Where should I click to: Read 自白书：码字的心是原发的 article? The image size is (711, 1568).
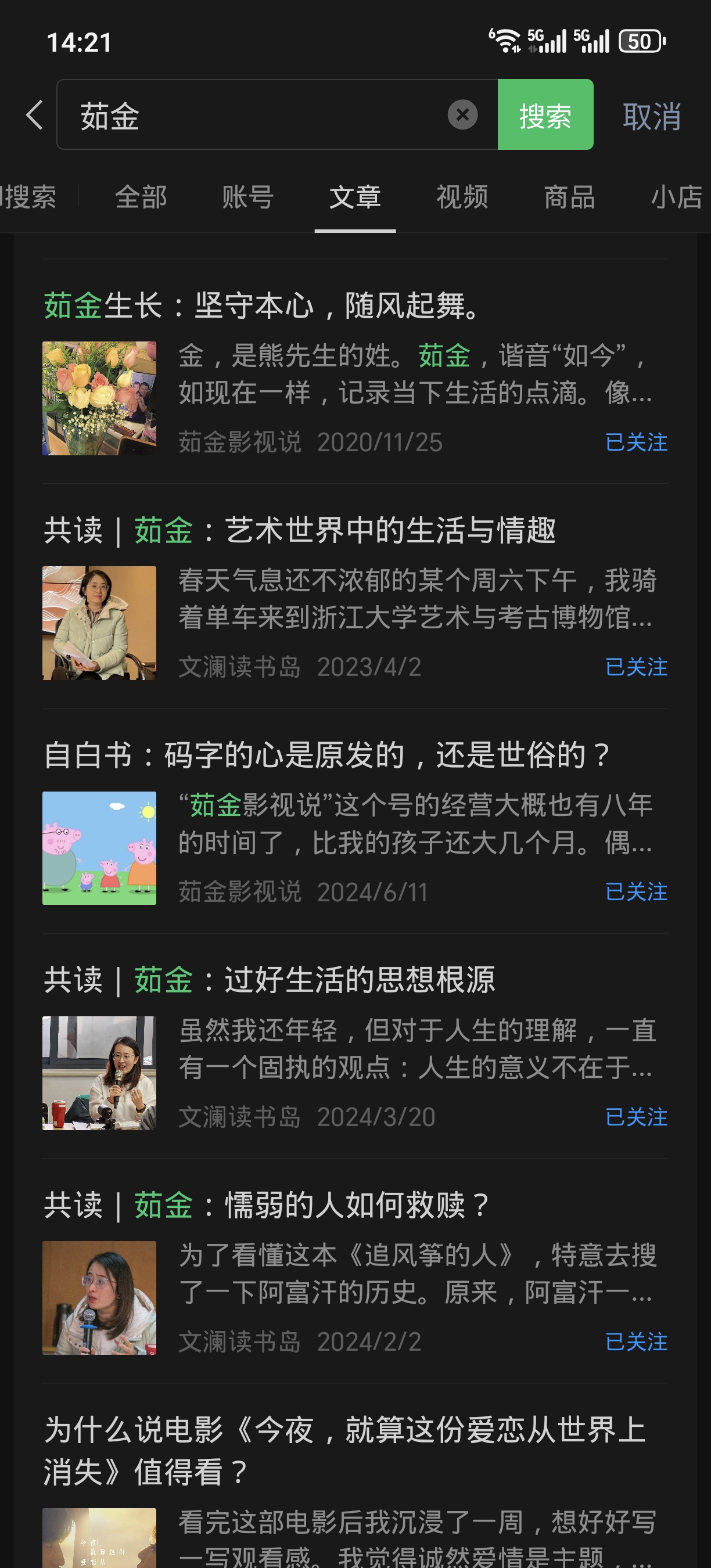click(x=327, y=756)
